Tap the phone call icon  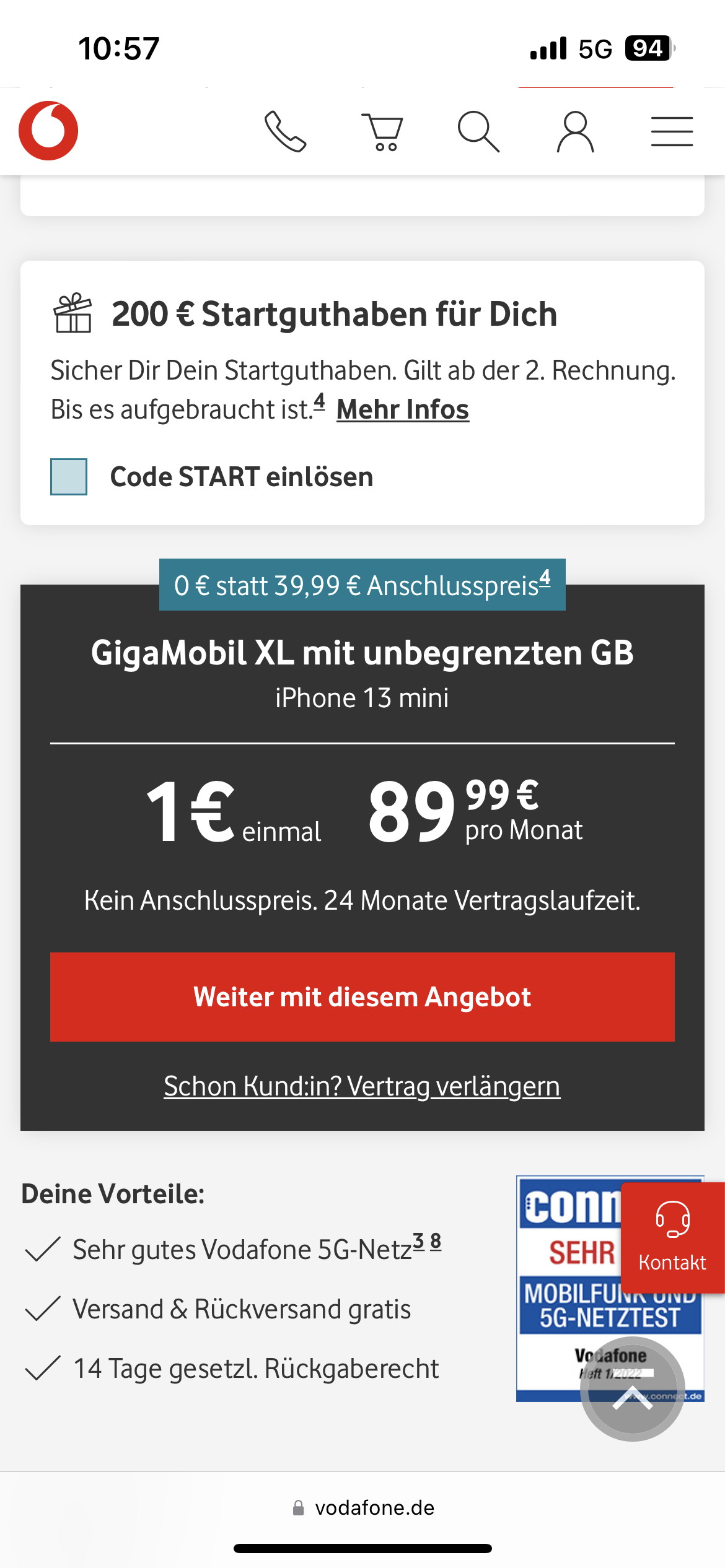285,131
